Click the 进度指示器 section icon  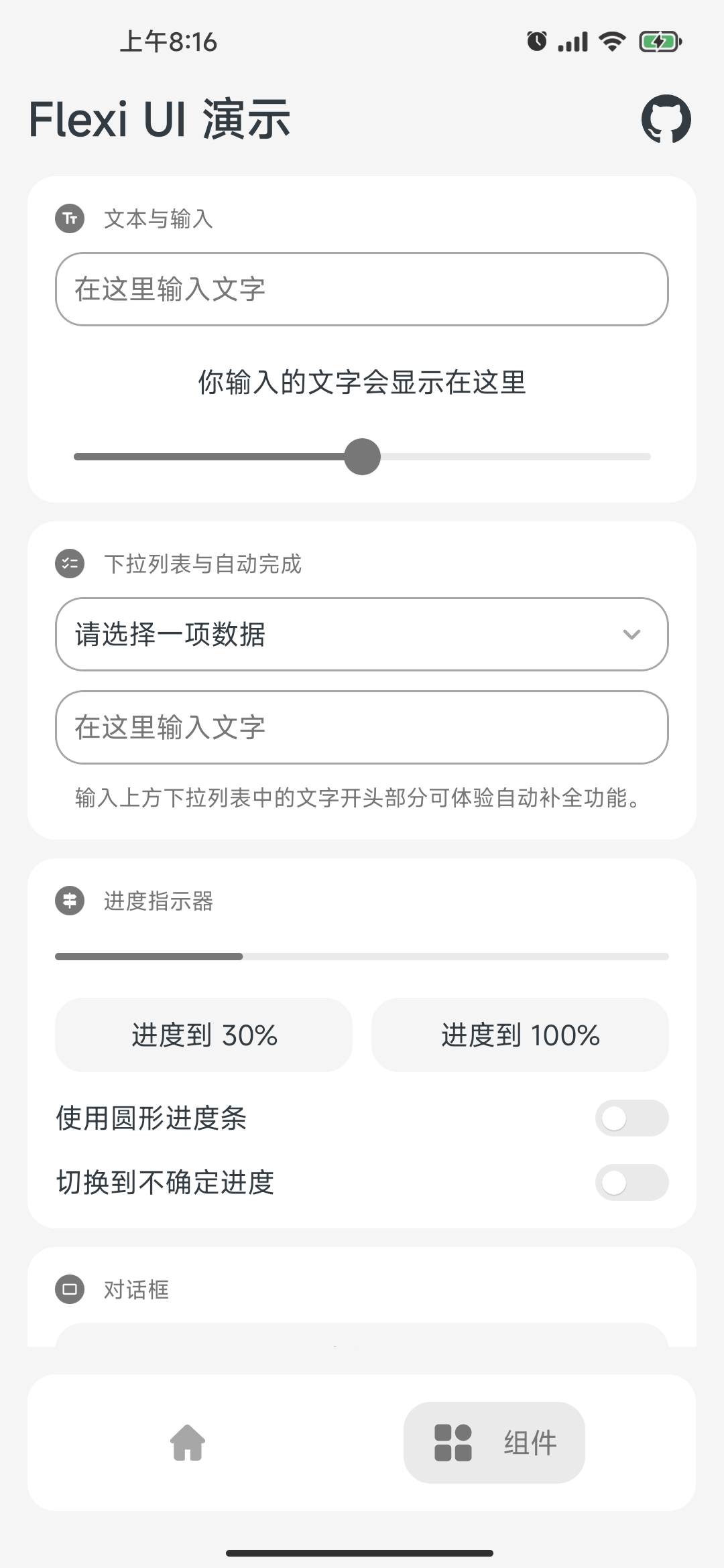pos(70,901)
